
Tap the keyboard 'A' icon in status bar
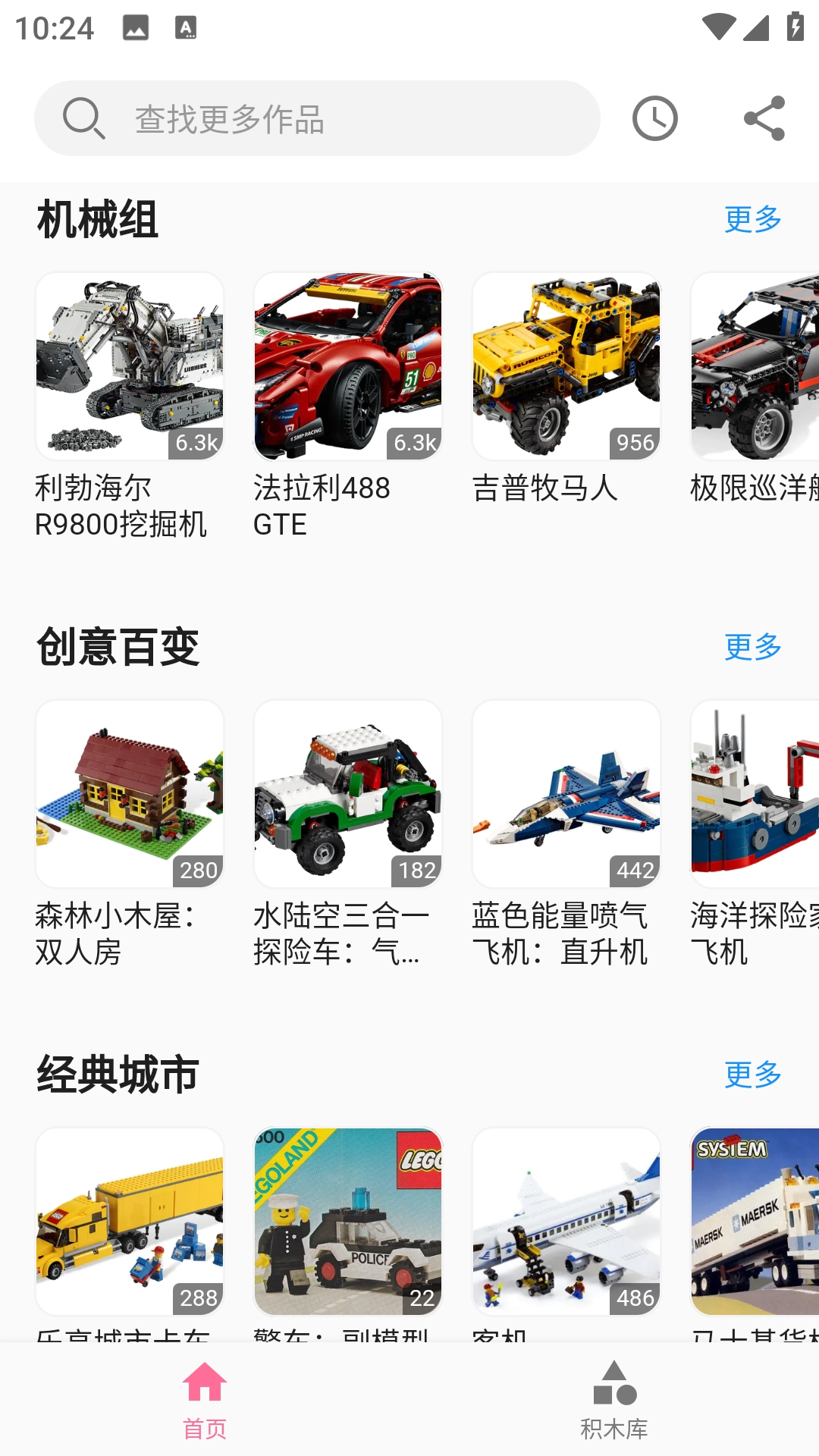[186, 27]
